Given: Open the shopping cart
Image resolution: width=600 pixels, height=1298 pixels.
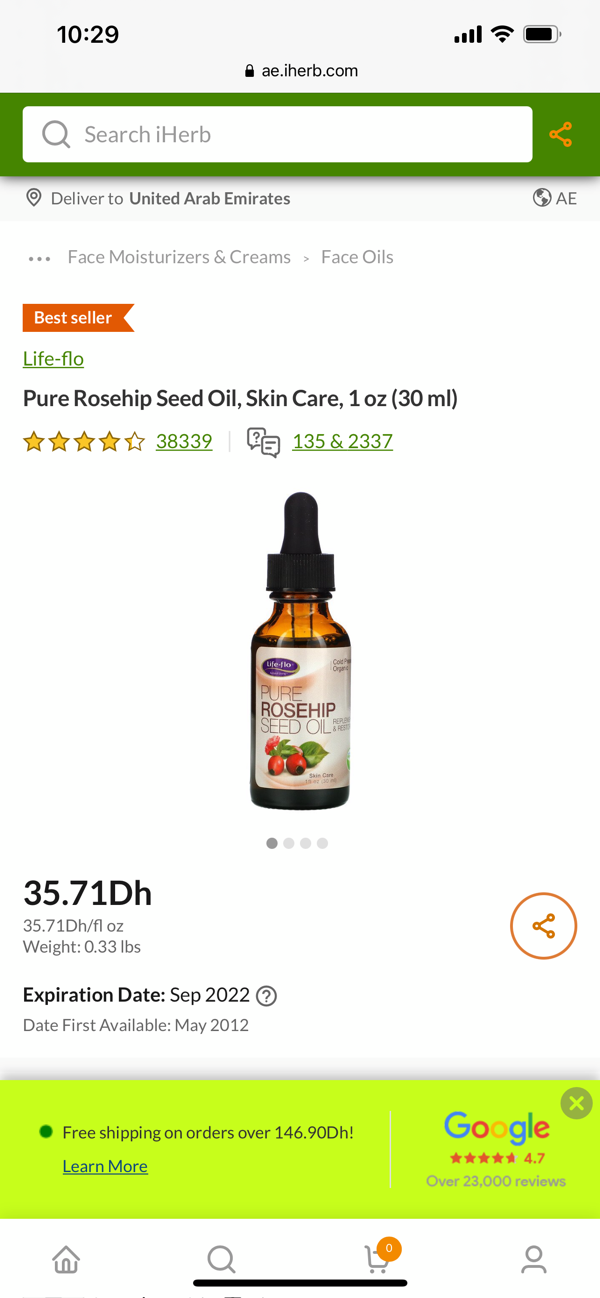Looking at the screenshot, I should 378,1259.
